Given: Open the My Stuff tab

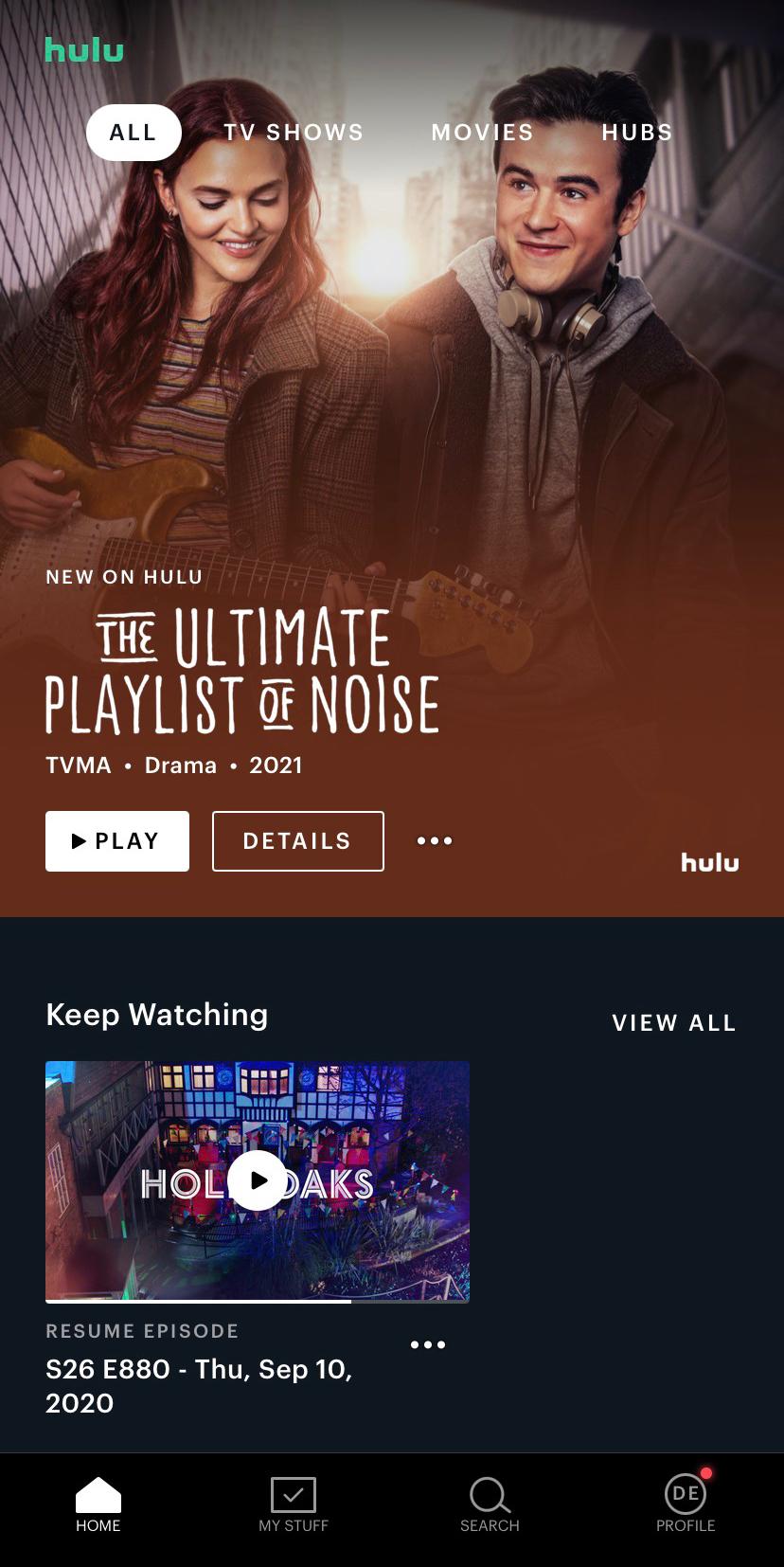Looking at the screenshot, I should pos(294,1505).
